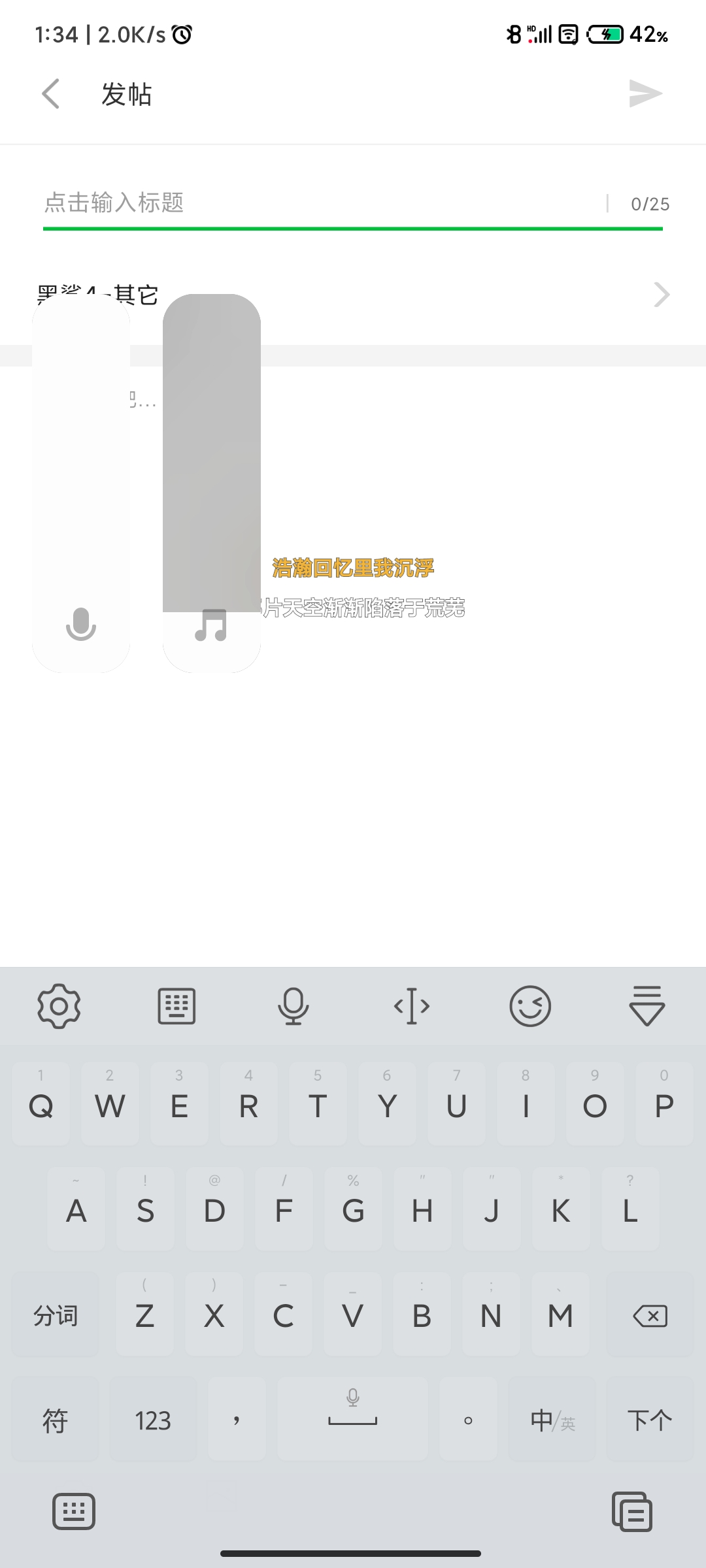Tap the backspace key
Screen dimensions: 706x1568
pyautogui.click(x=650, y=1315)
